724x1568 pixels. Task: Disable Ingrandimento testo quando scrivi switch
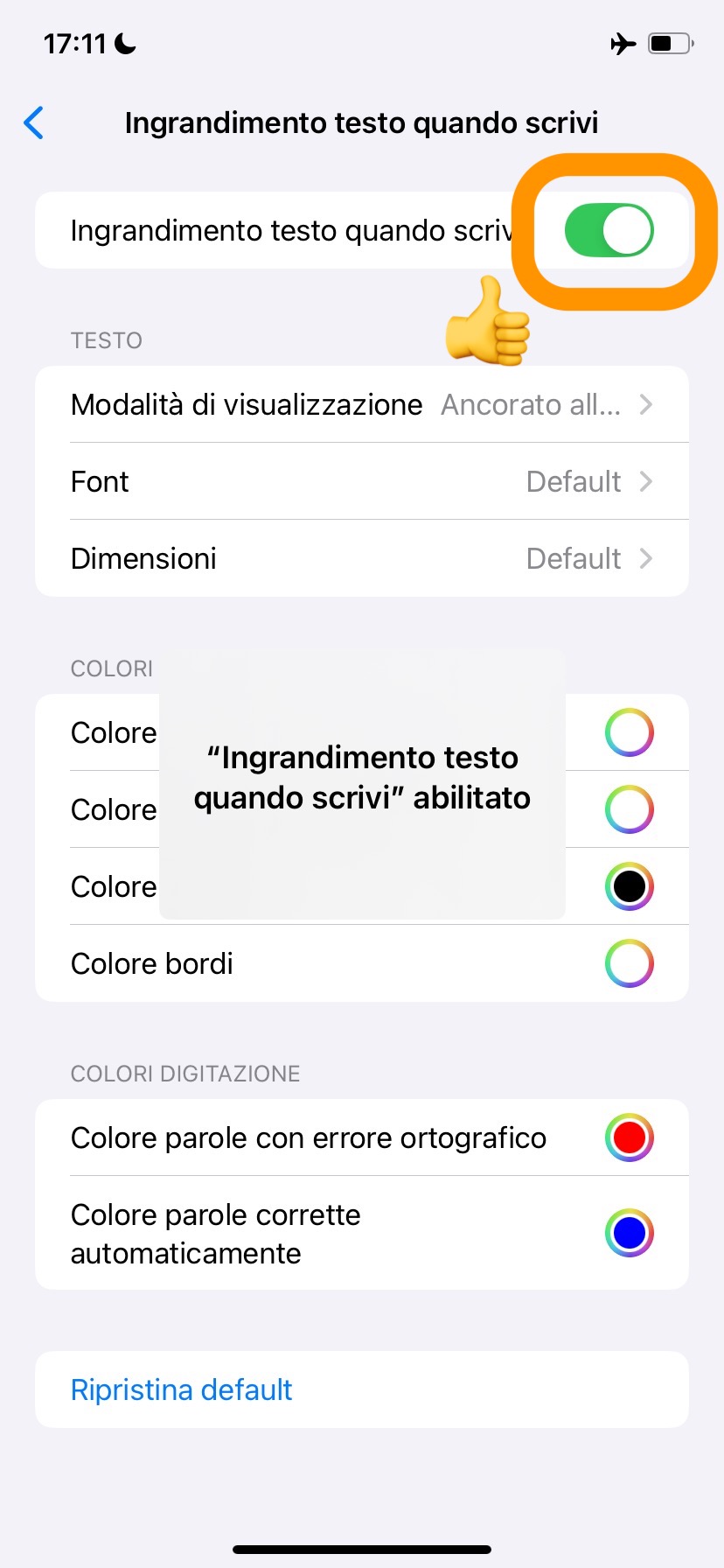click(609, 231)
